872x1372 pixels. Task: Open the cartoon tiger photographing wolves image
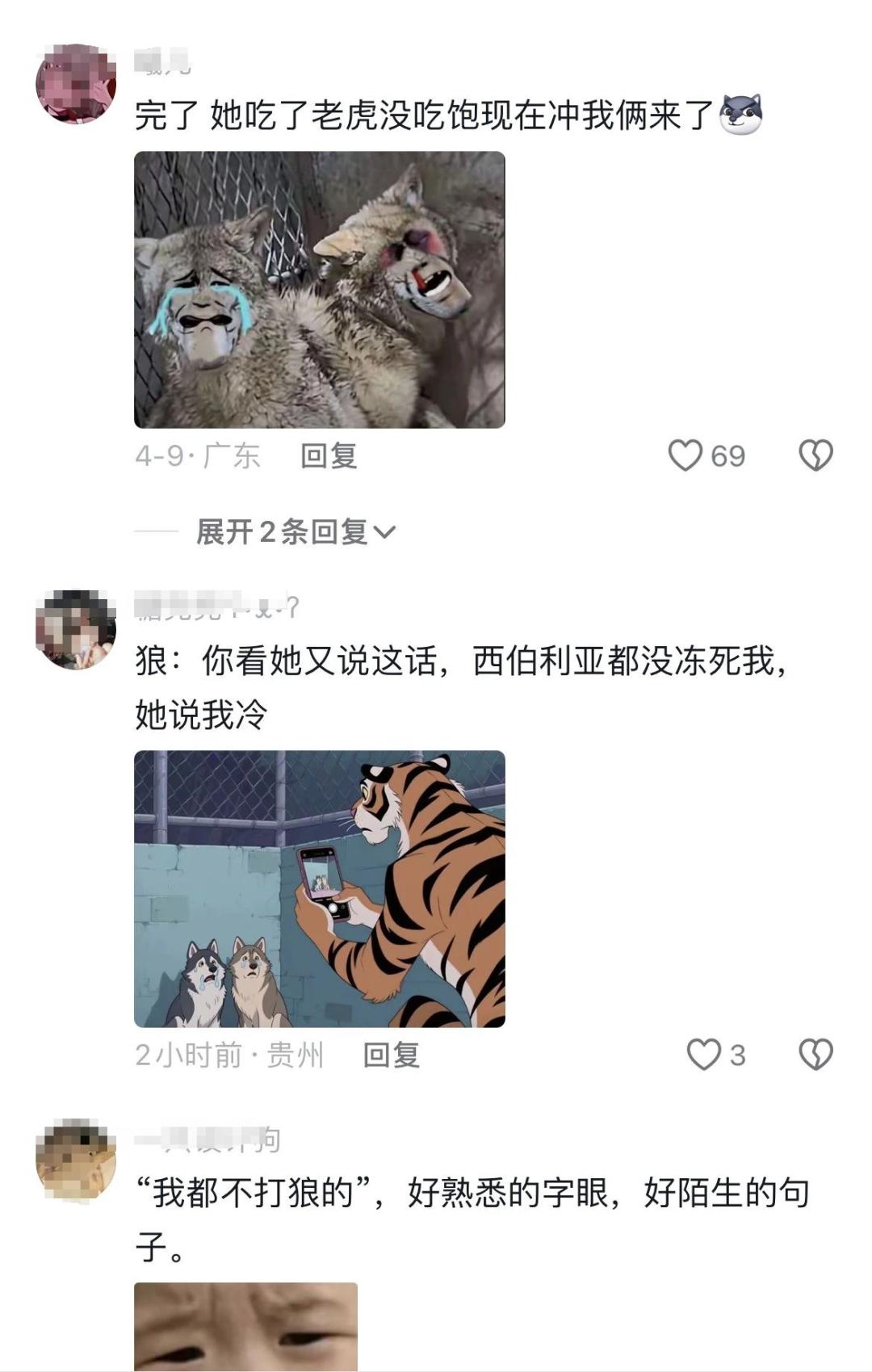319,889
